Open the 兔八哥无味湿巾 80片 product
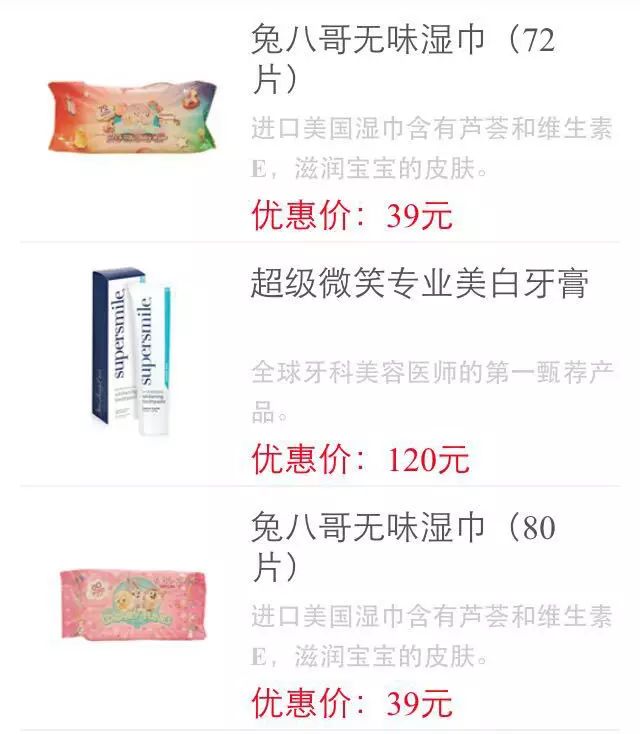Image resolution: width=640 pixels, height=734 pixels. tap(402, 545)
